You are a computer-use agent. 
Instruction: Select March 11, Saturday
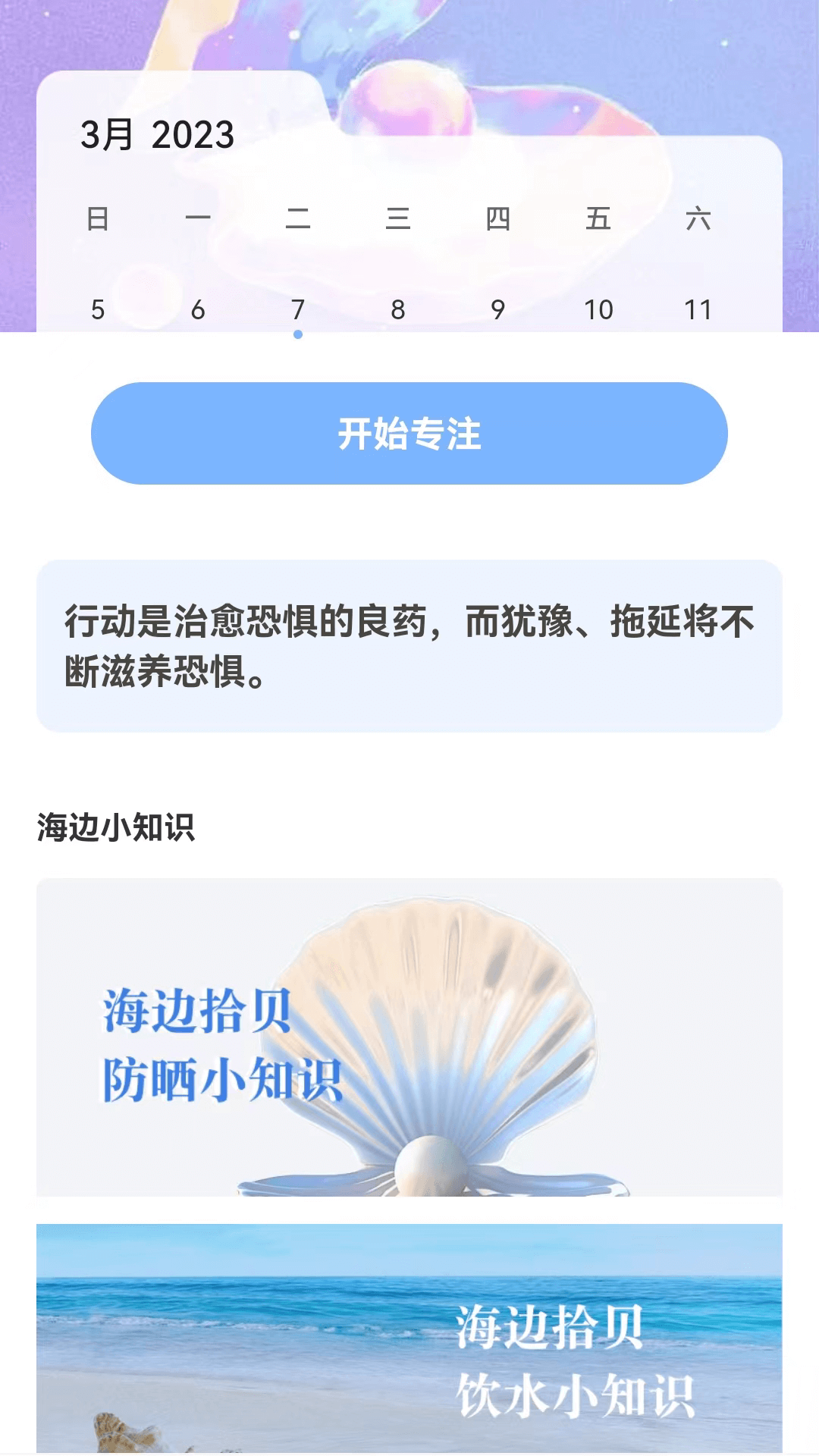[x=699, y=308]
